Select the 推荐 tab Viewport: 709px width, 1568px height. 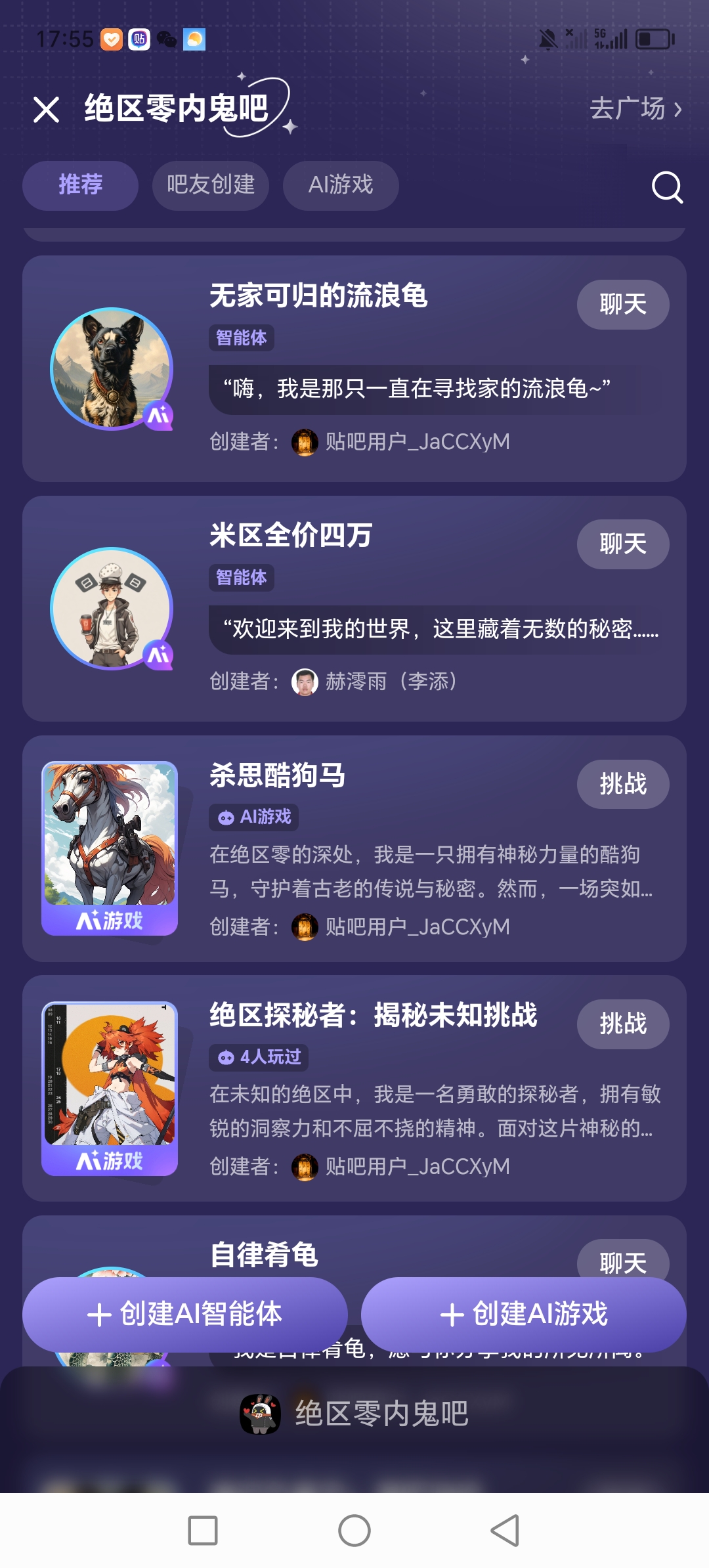80,185
